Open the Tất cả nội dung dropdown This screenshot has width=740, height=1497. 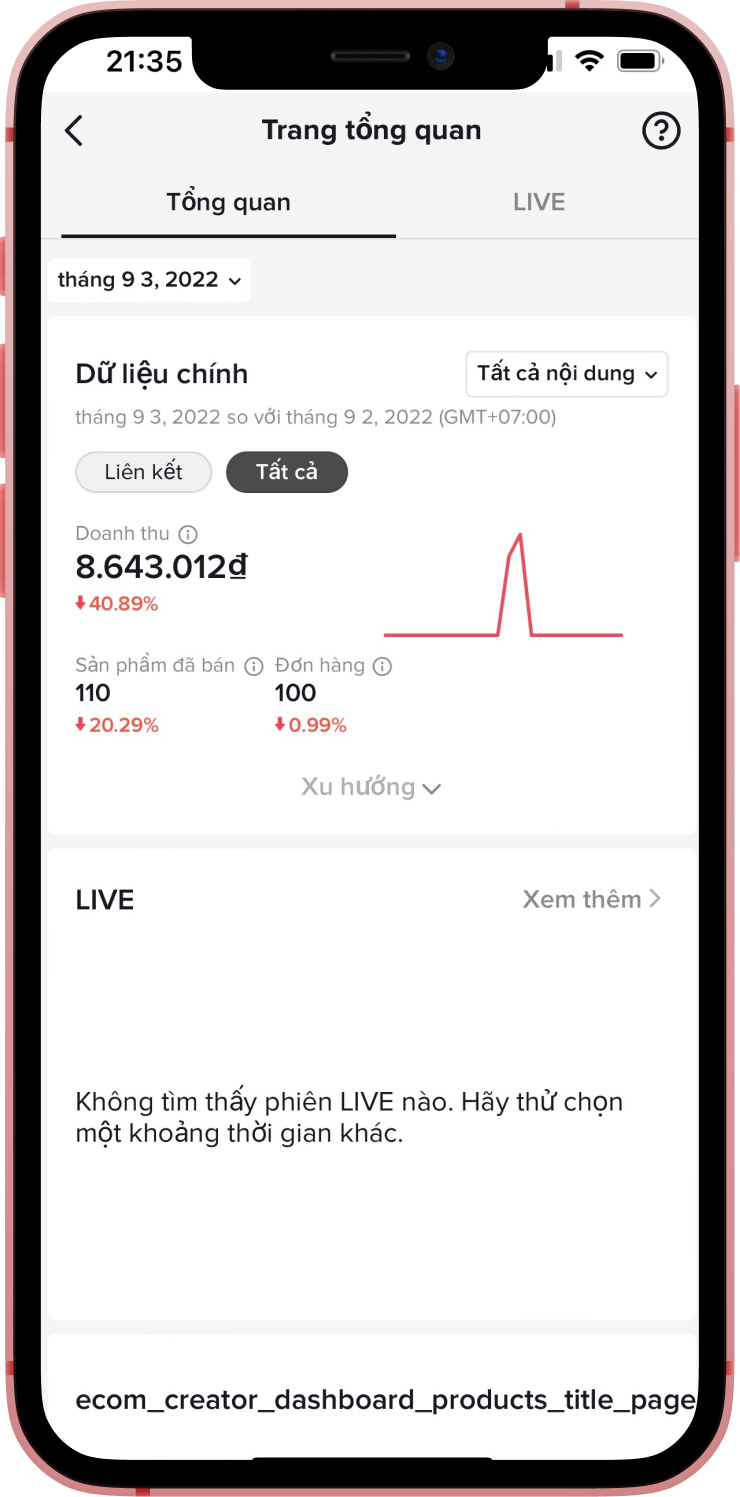pos(567,374)
